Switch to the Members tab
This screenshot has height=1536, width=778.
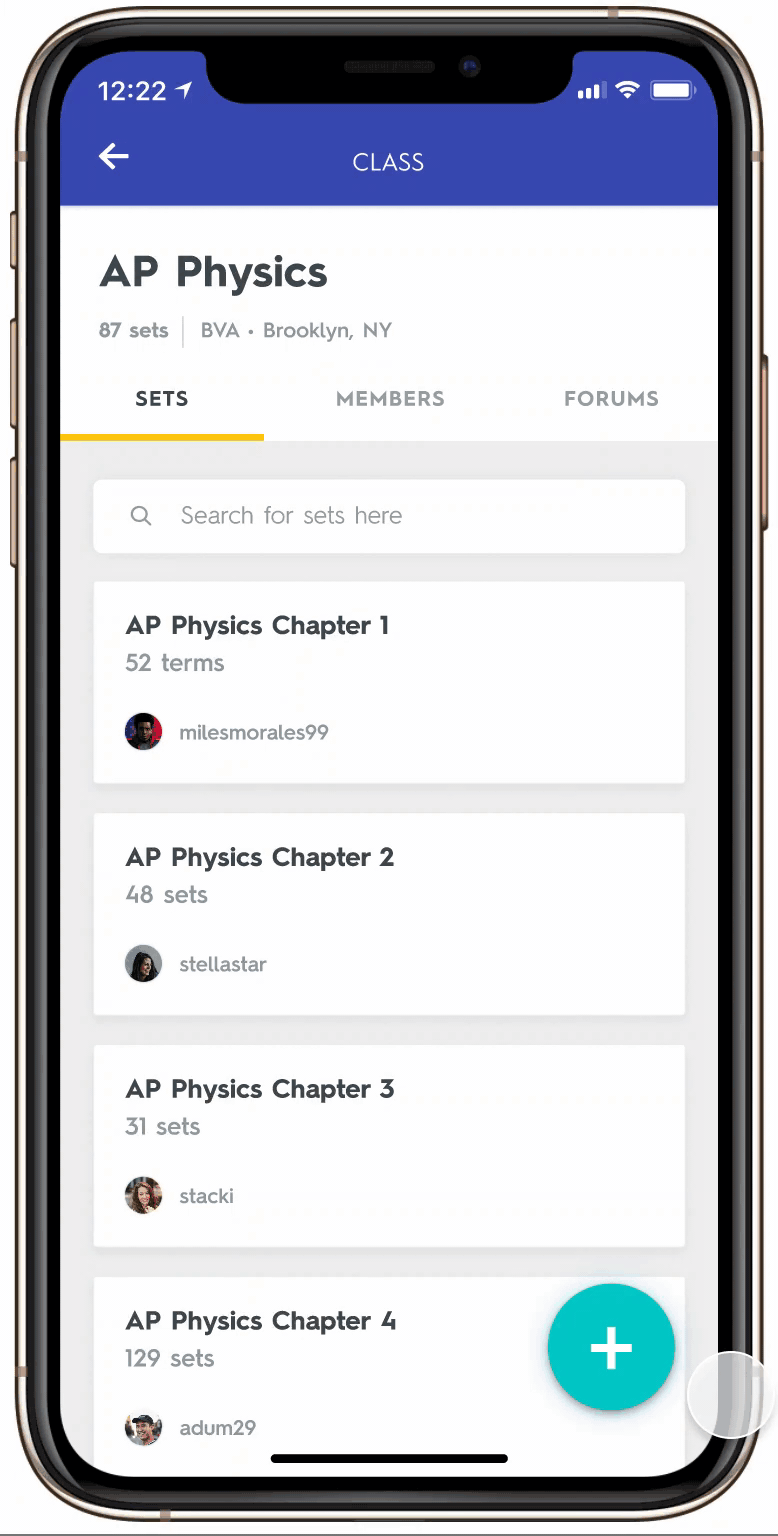pyautogui.click(x=390, y=399)
